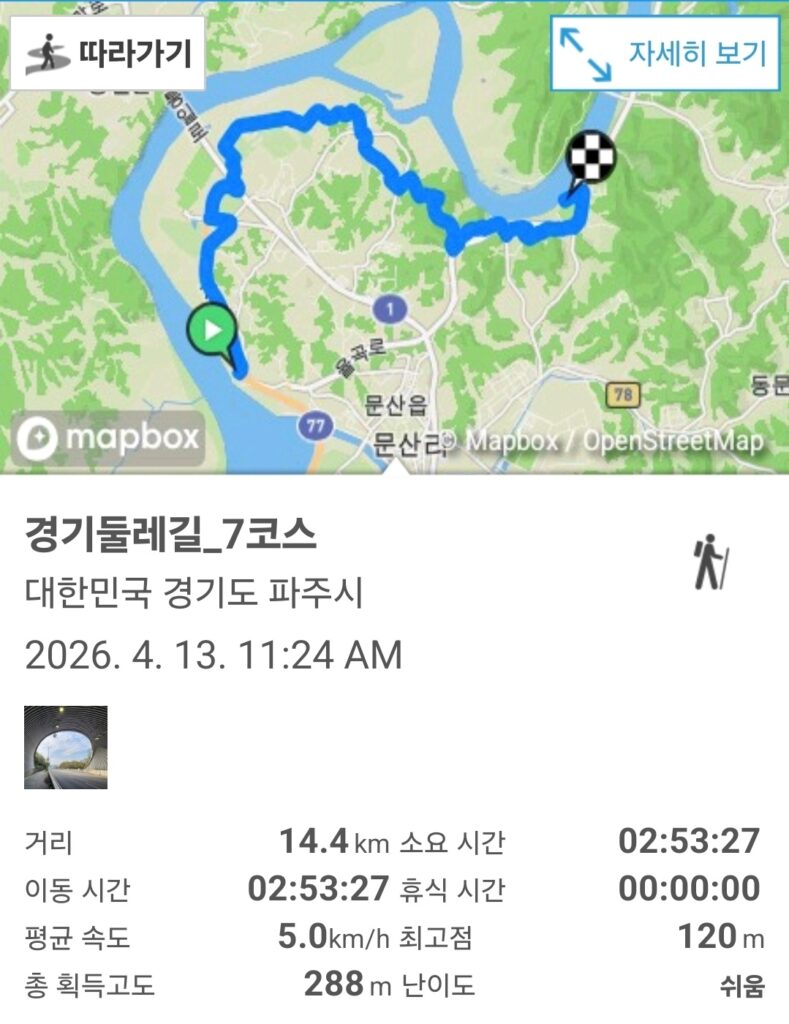
Task: Click the route 77 shield marker
Action: coord(314,426)
